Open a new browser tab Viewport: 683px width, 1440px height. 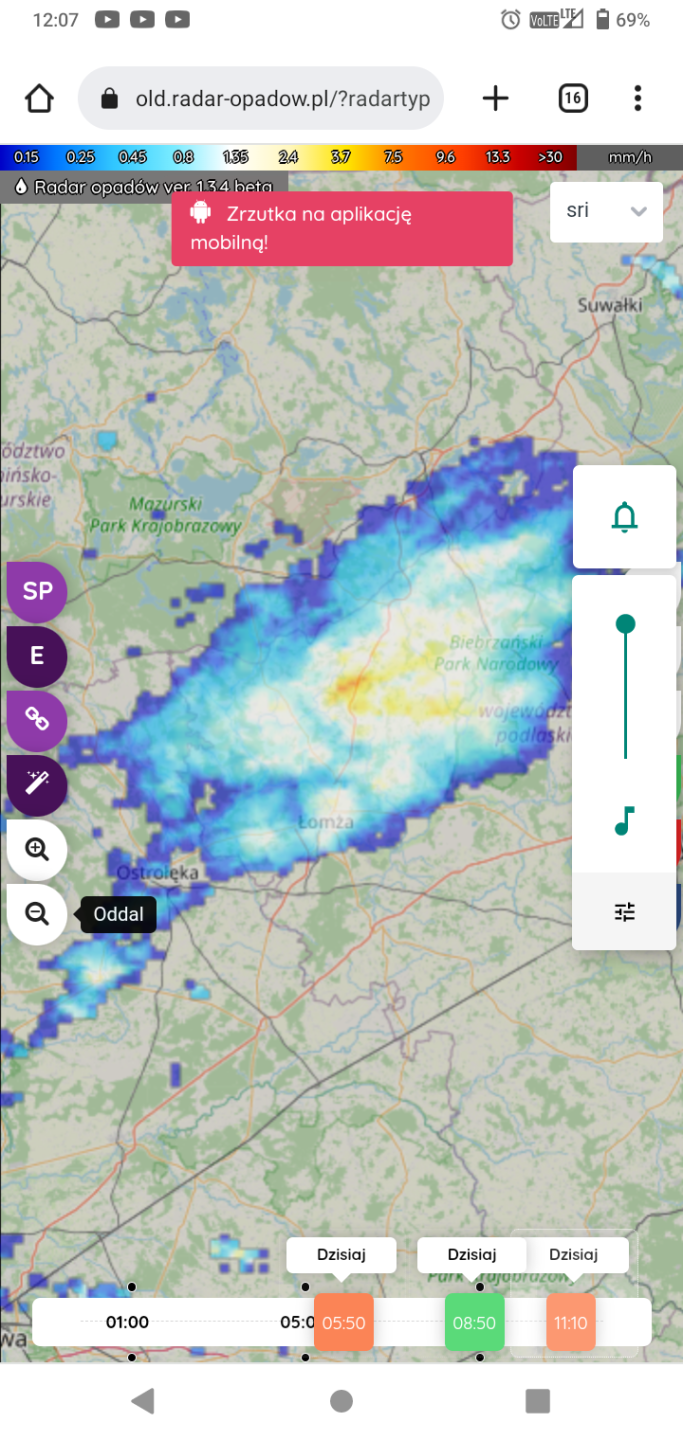tap(495, 98)
